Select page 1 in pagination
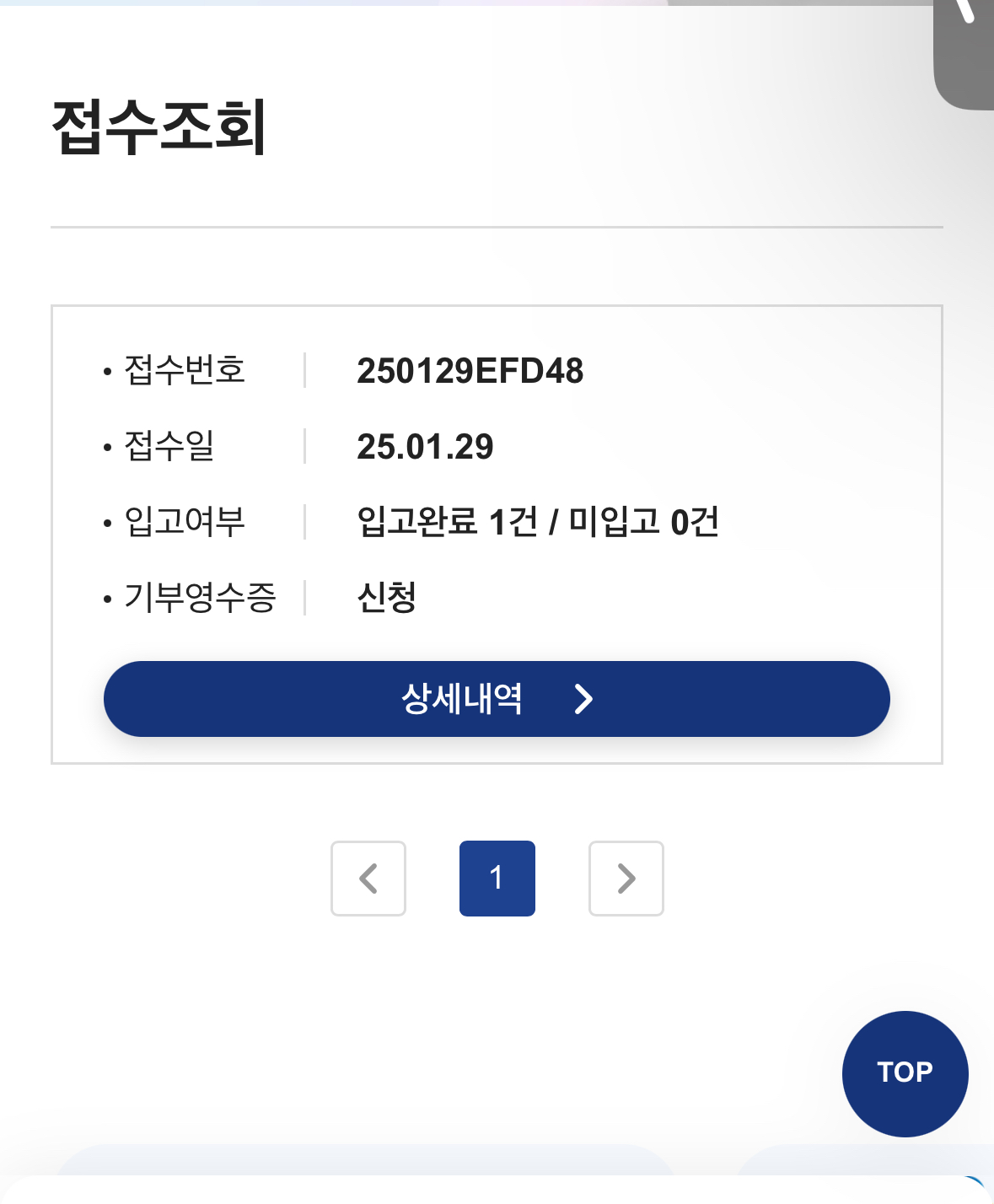The width and height of the screenshot is (994, 1204). point(497,879)
